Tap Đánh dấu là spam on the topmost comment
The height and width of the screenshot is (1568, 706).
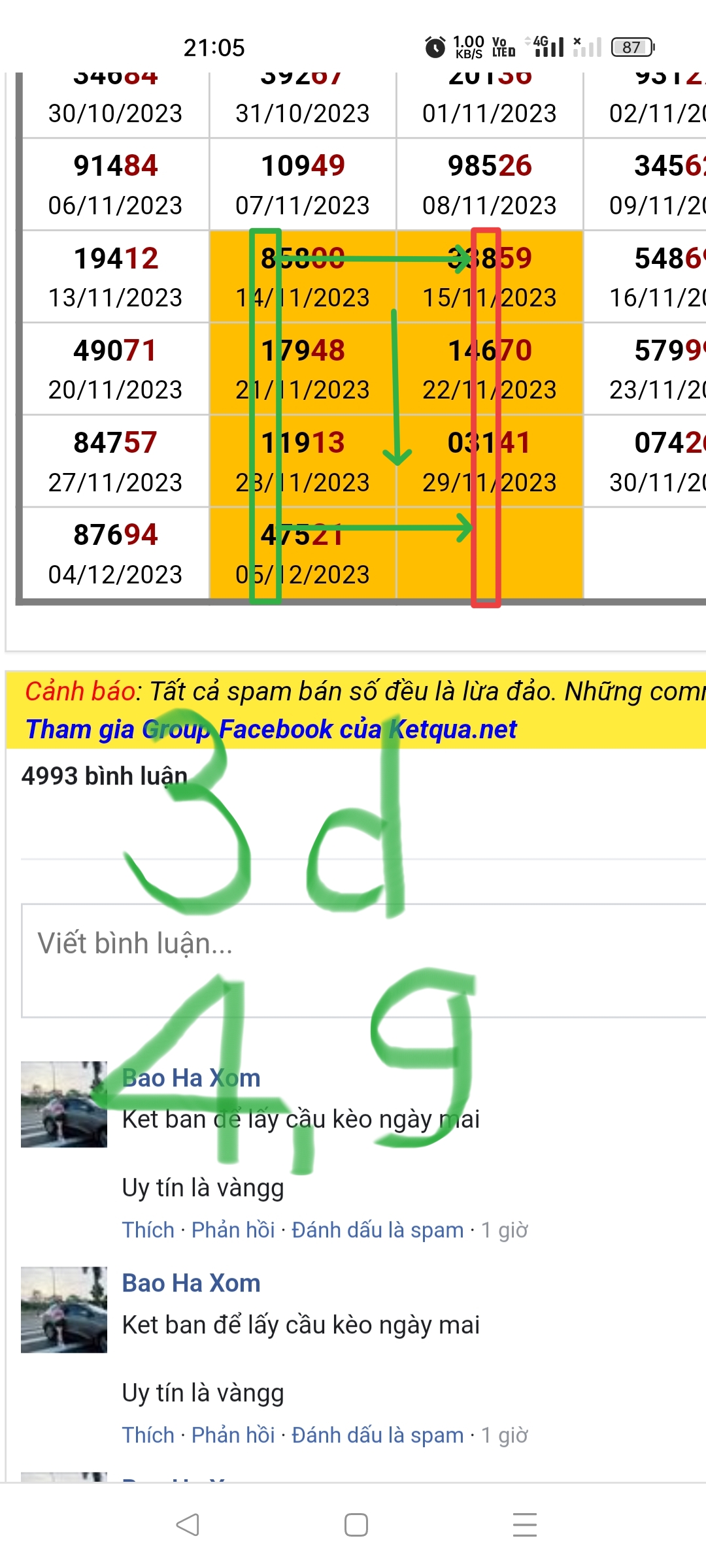click(377, 1230)
